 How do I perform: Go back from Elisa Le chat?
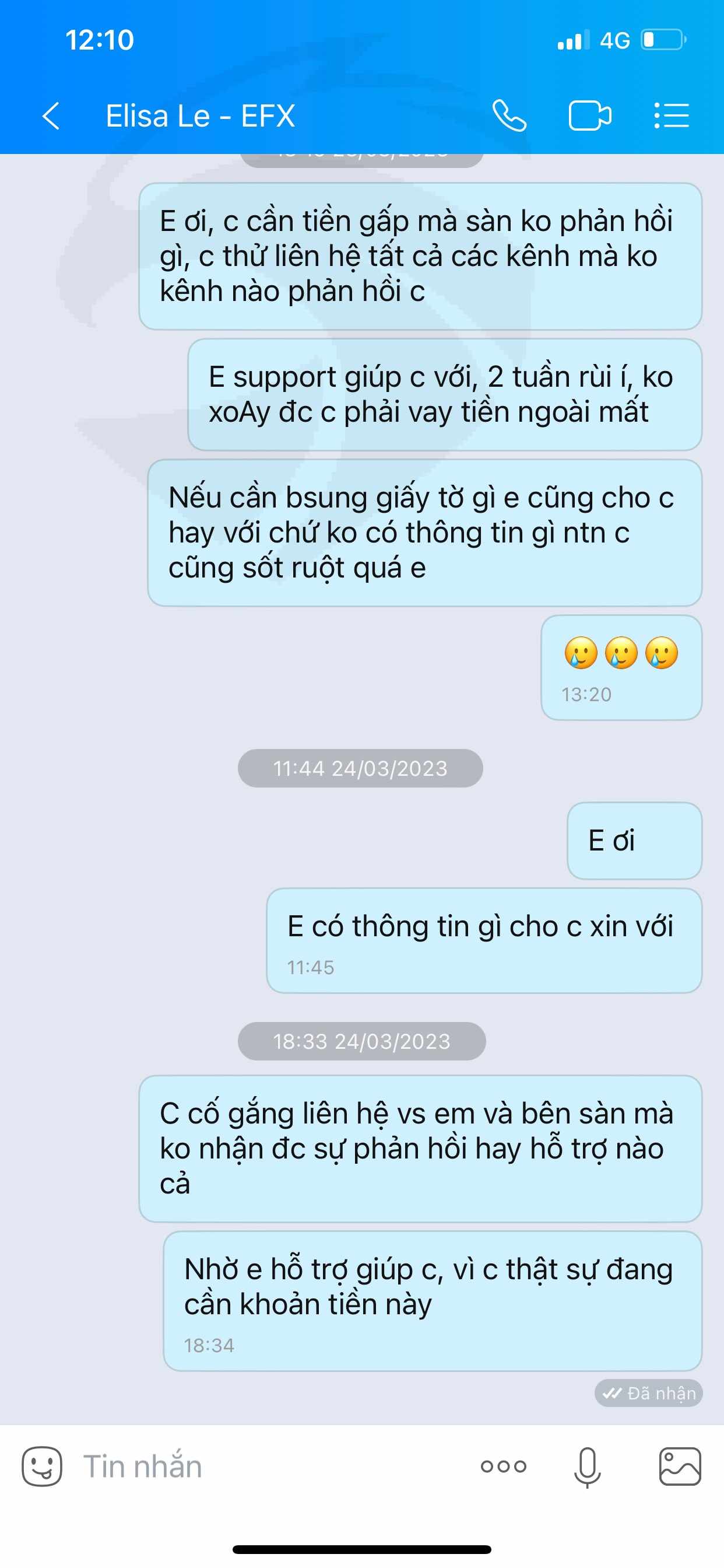[x=52, y=116]
